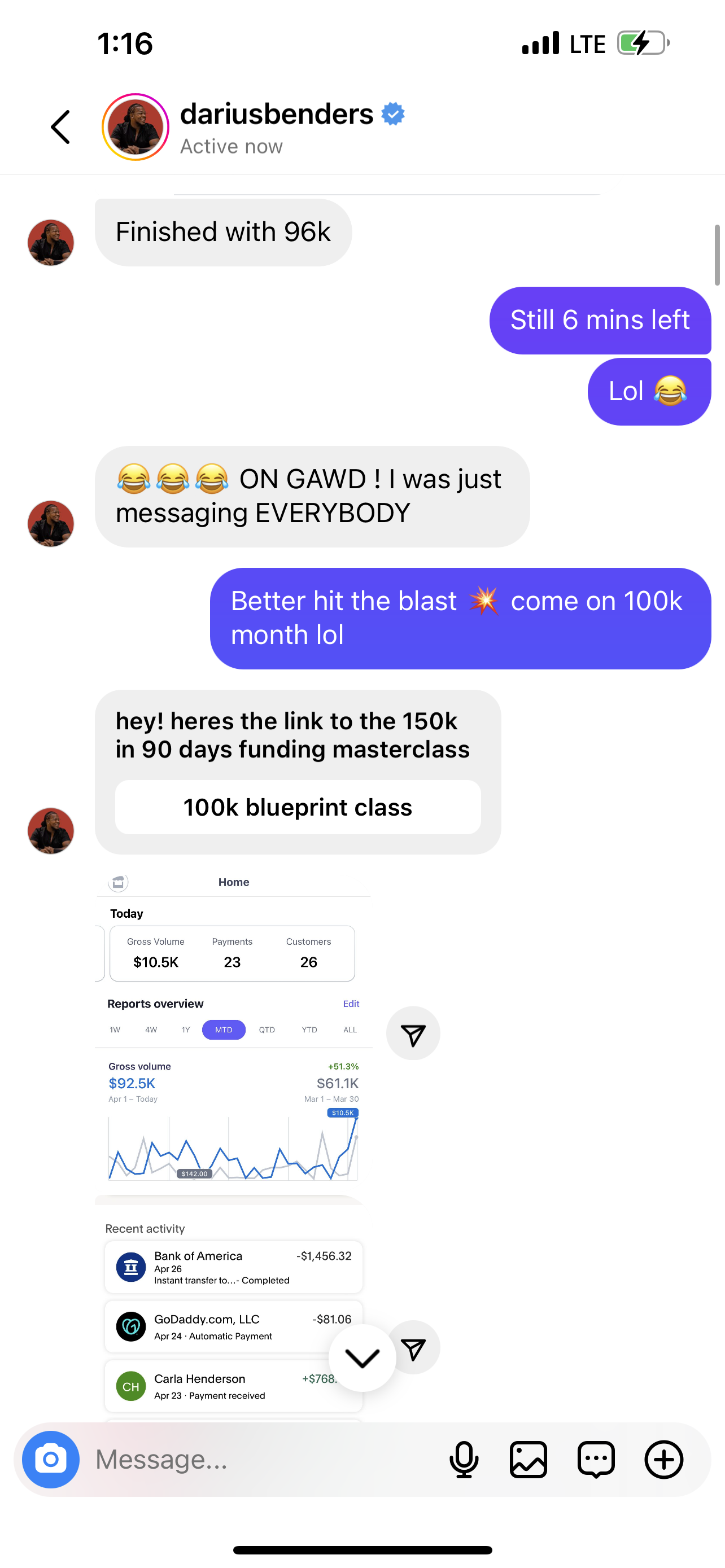Open the sticker and GIF chat bubble icon
Viewport: 725px width, 1568px height.
point(596,1459)
